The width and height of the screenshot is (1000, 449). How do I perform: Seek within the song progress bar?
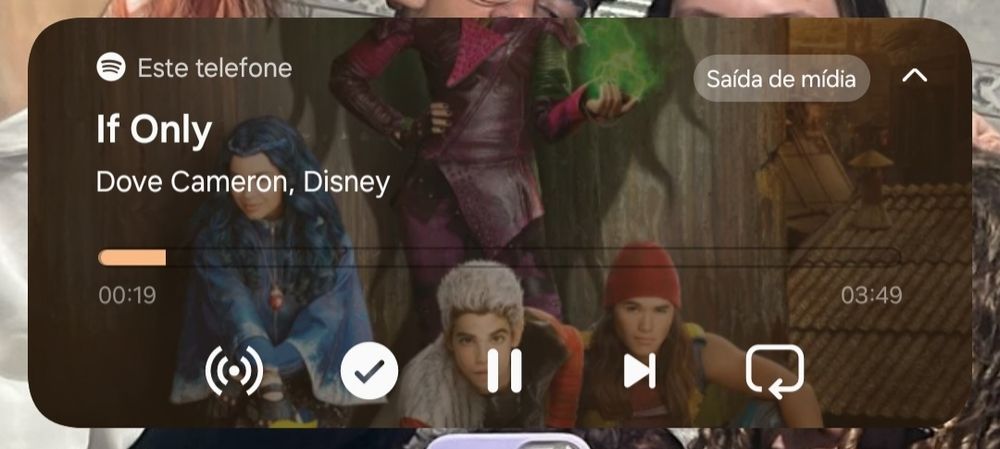click(500, 258)
